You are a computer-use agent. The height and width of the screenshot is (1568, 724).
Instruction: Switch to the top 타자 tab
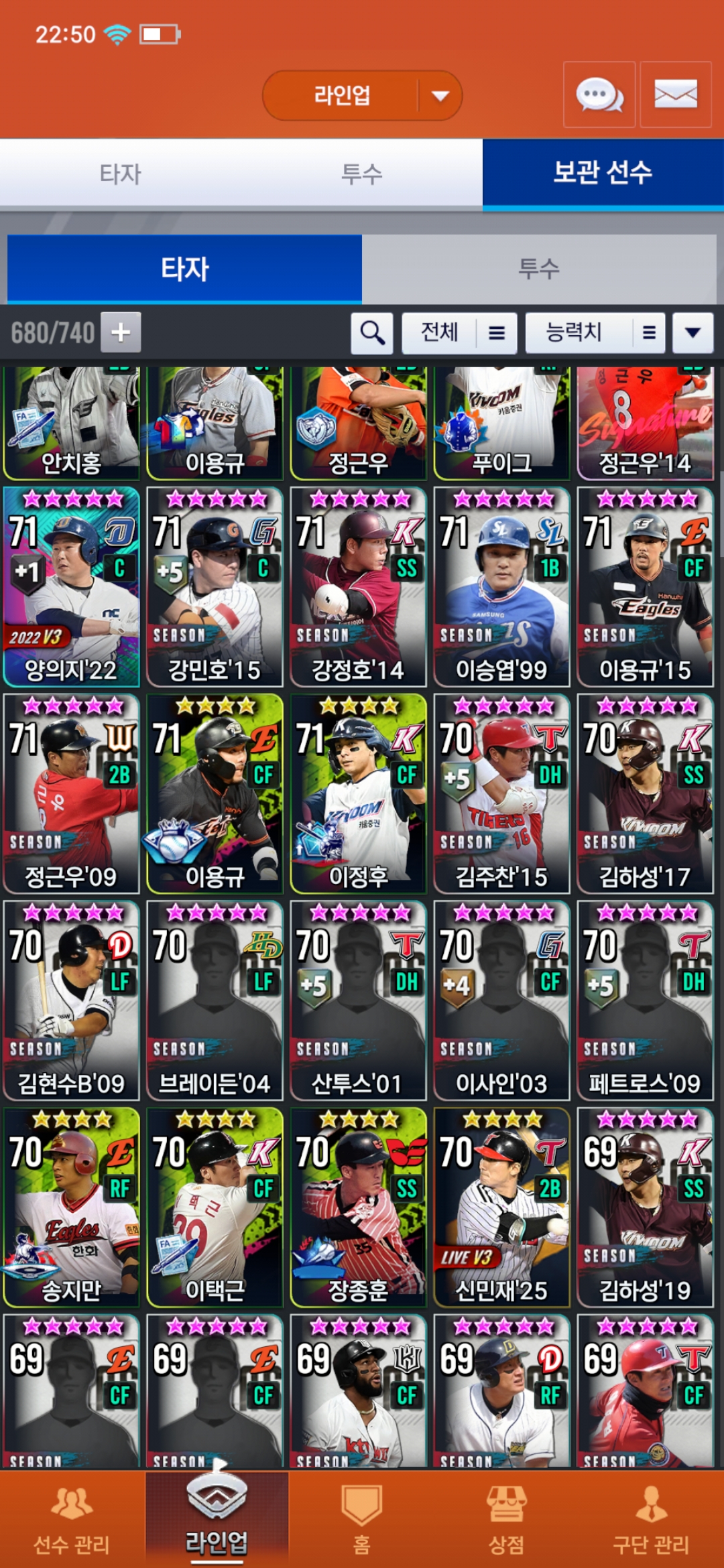[121, 174]
